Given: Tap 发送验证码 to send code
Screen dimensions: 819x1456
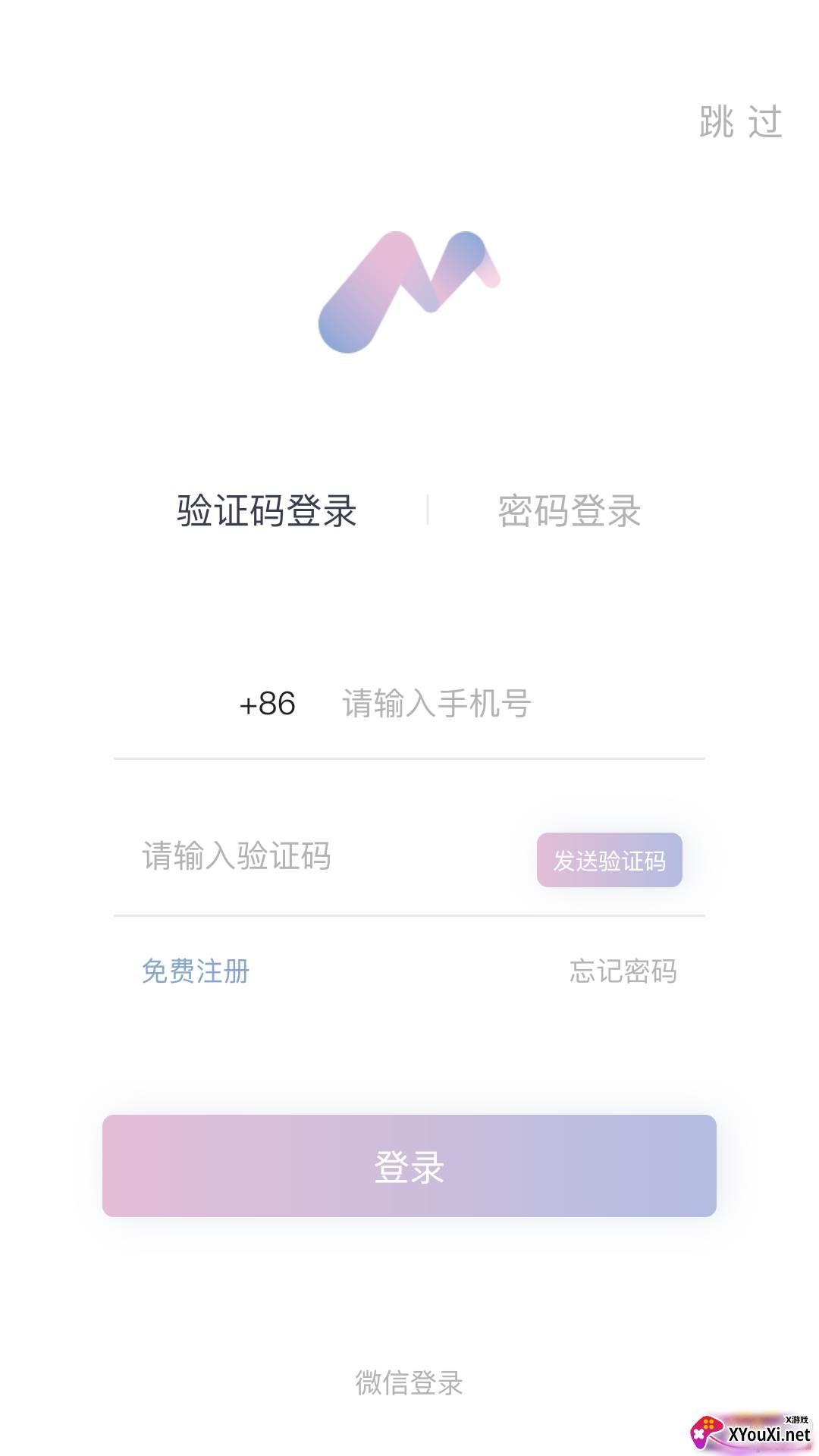Looking at the screenshot, I should pyautogui.click(x=610, y=860).
